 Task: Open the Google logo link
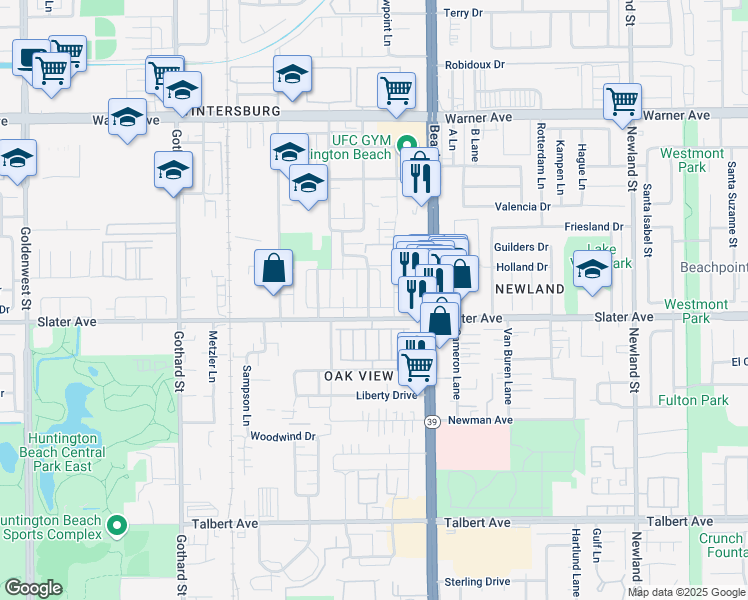click(x=34, y=588)
